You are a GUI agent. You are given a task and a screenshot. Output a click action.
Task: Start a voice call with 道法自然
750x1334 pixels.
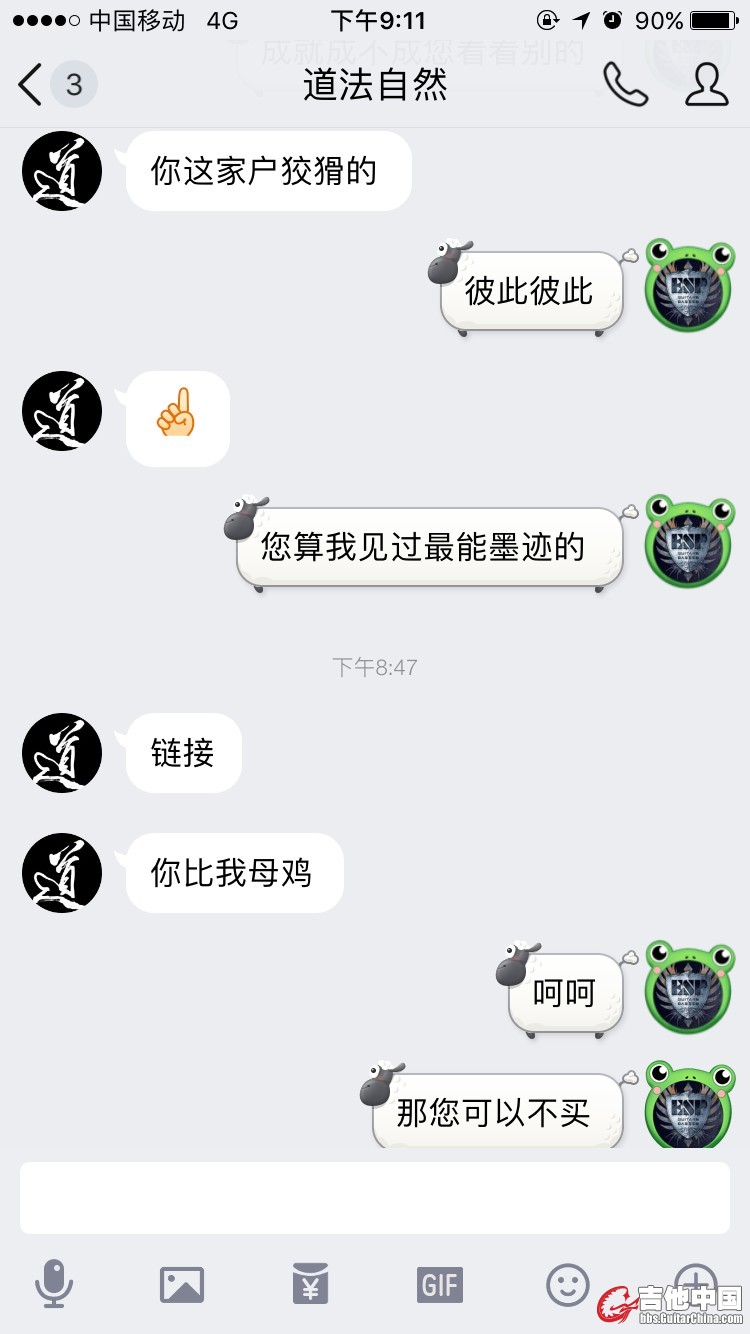click(626, 85)
